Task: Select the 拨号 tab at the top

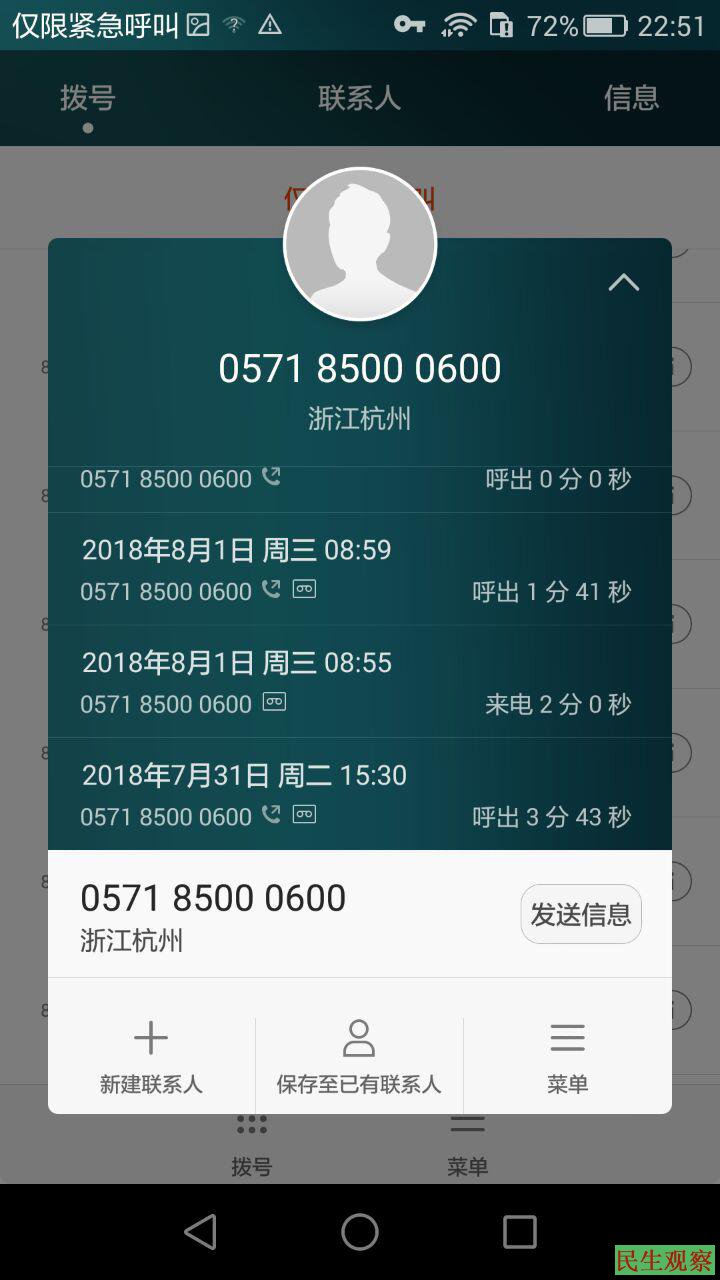Action: 88,98
